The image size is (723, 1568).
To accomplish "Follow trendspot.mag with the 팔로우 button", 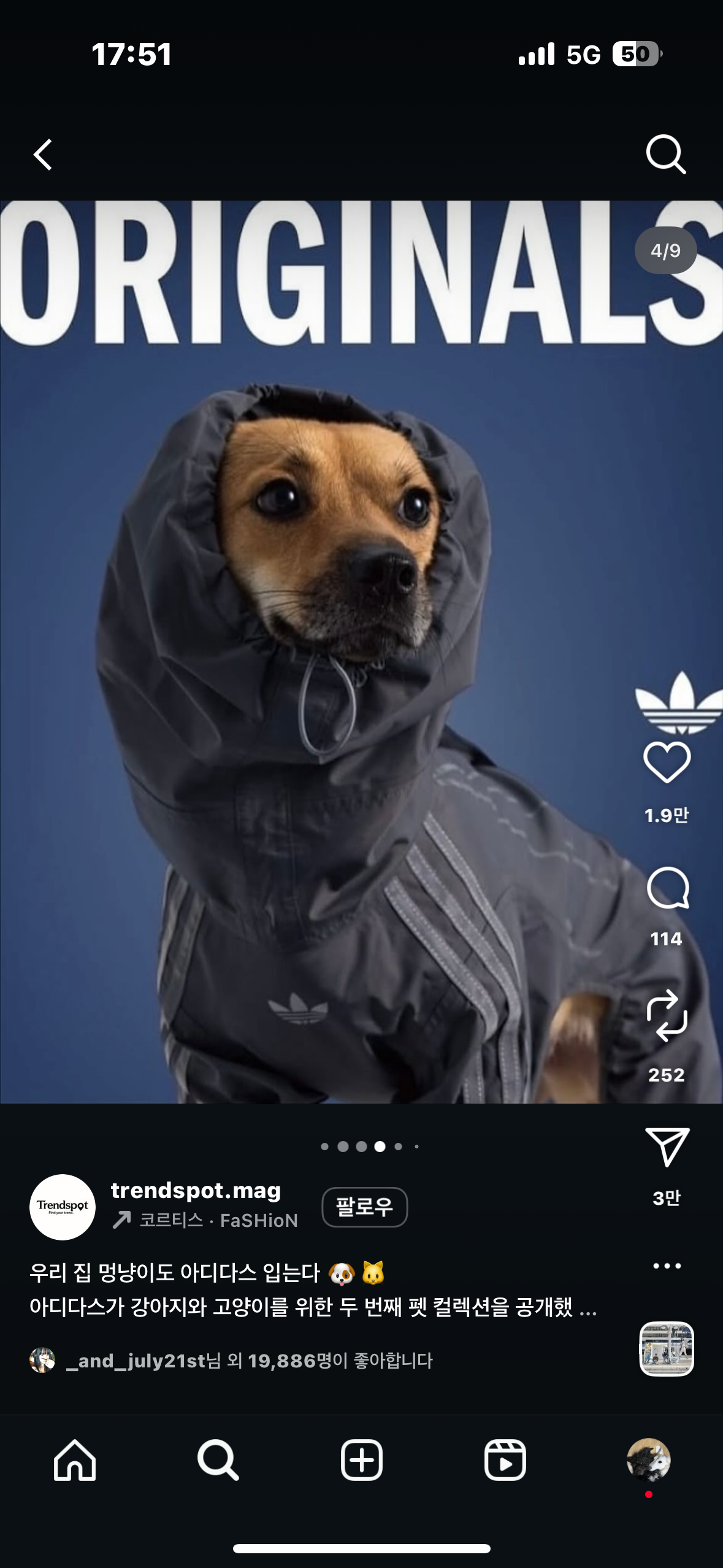I will [364, 1207].
